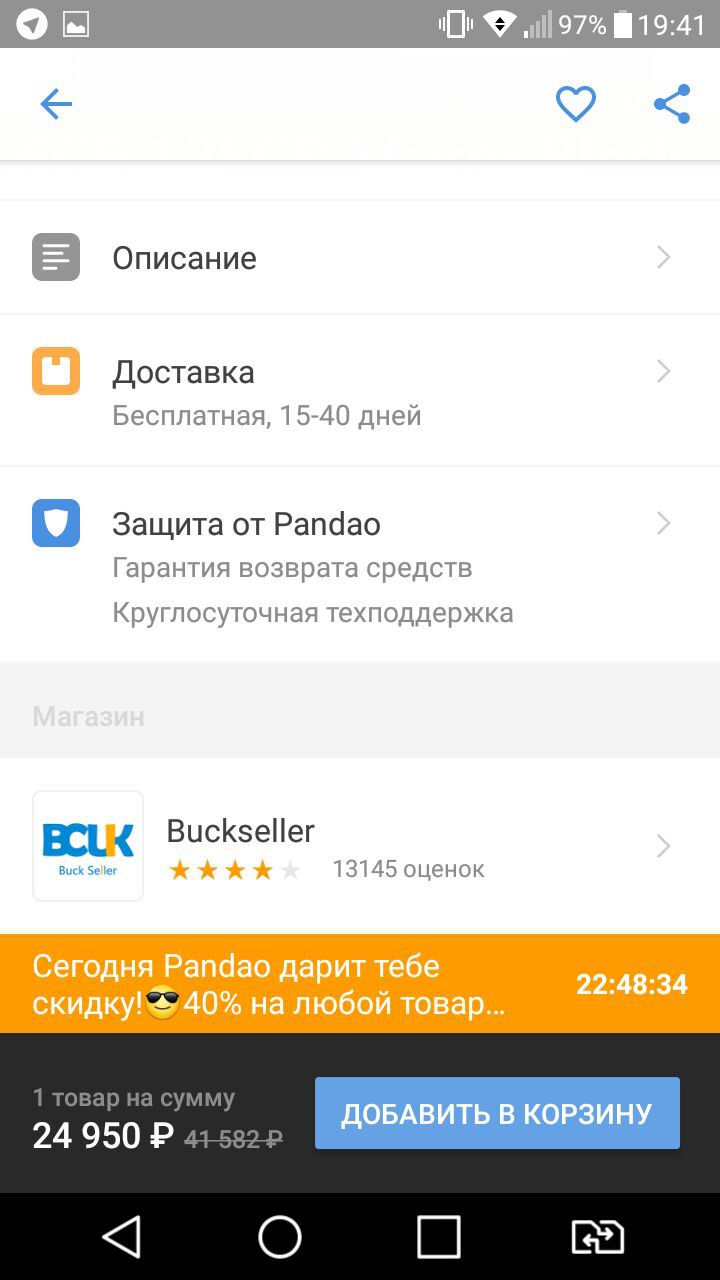This screenshot has width=720, height=1280.
Task: Open the Защита от Pandao row
Action: 360,564
